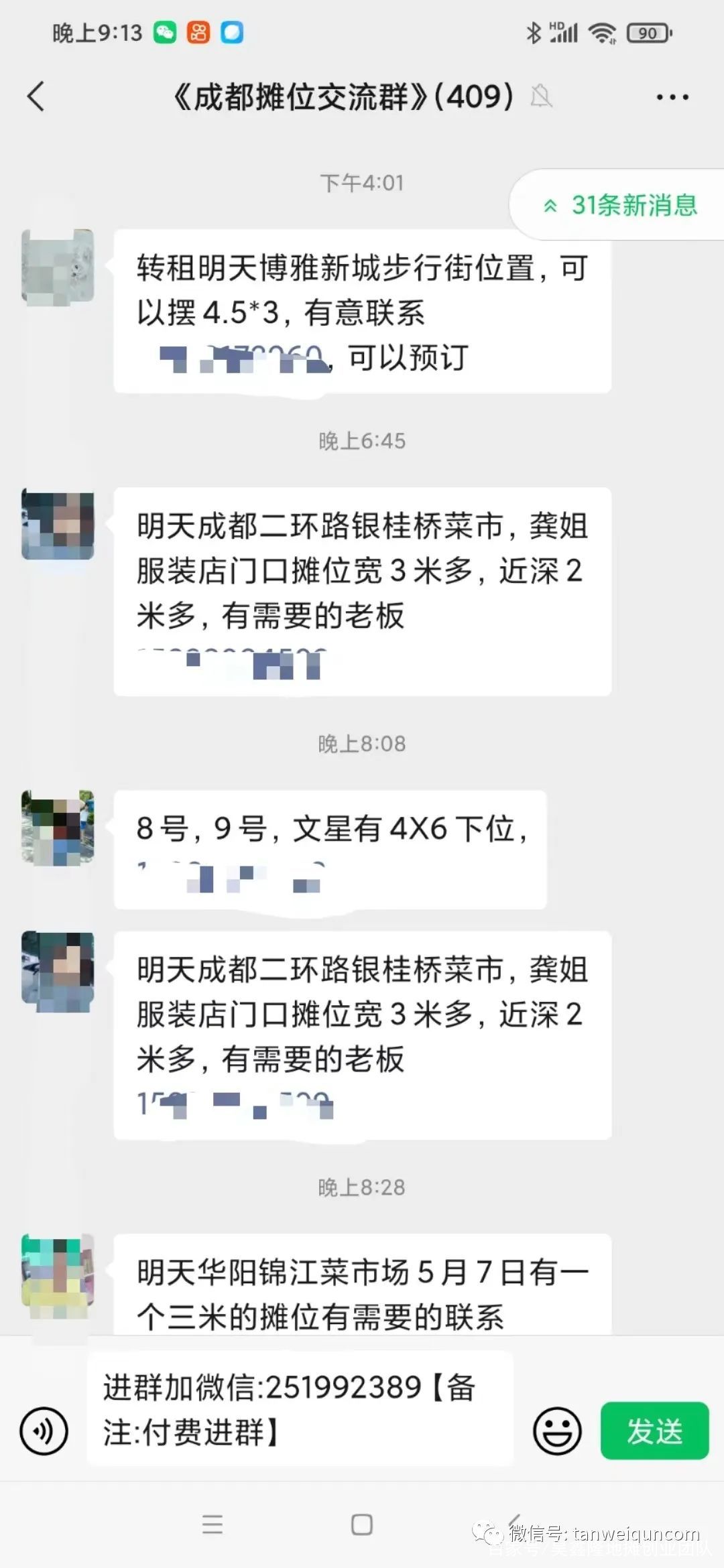Open avatar of the 博雅新城步行街 message sender

click(x=58, y=267)
